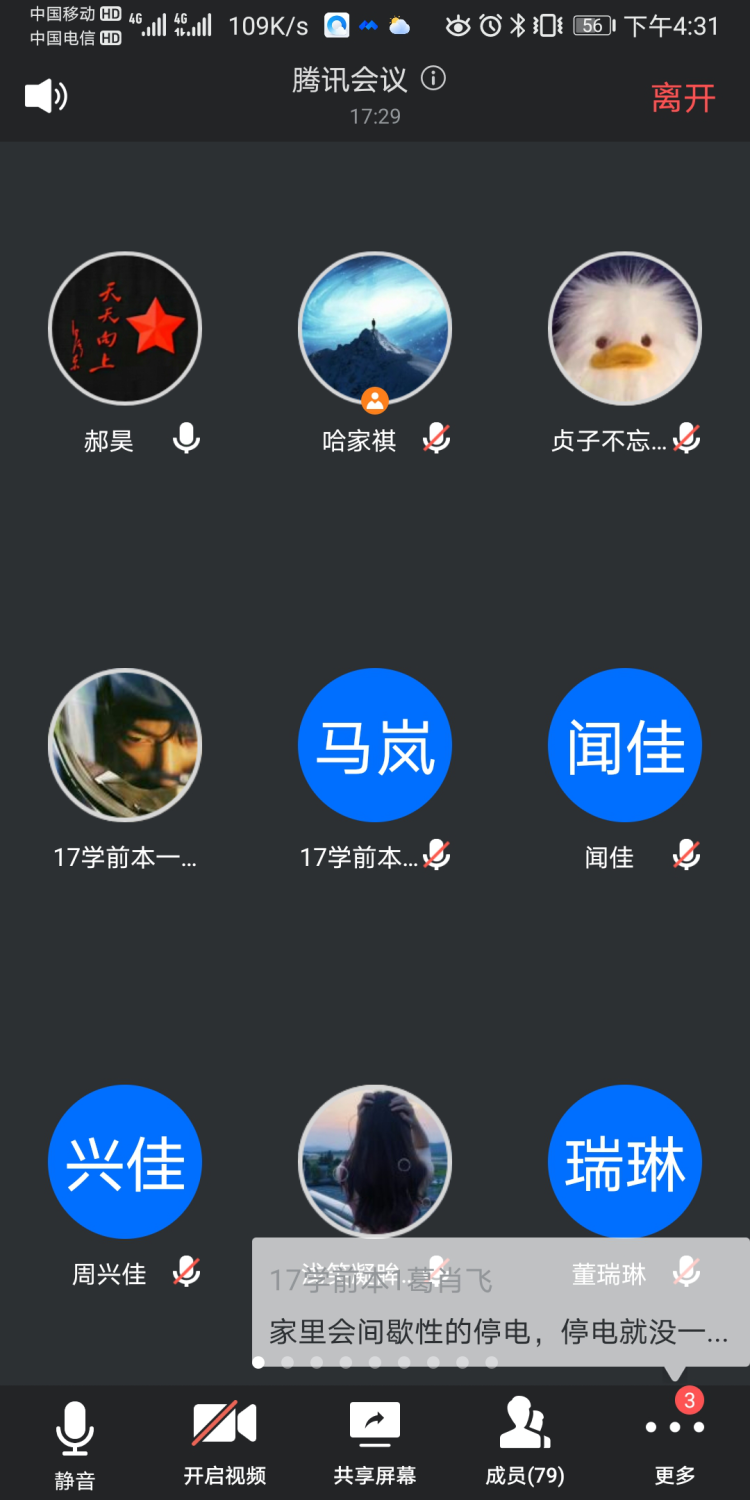Select 董瑞琳's 瑞琳 avatar
Screen dimensions: 750x1500
point(625,1162)
